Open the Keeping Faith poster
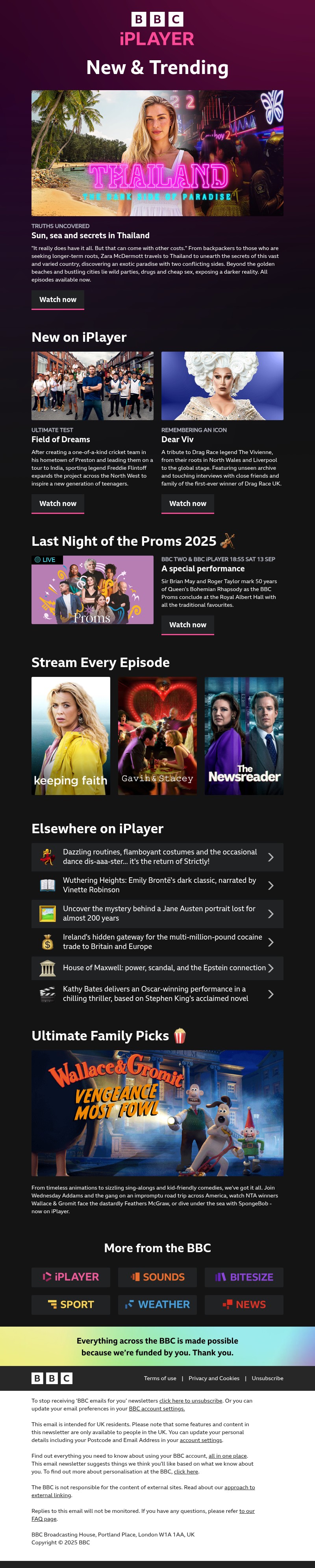The image size is (315, 1568). (70, 735)
